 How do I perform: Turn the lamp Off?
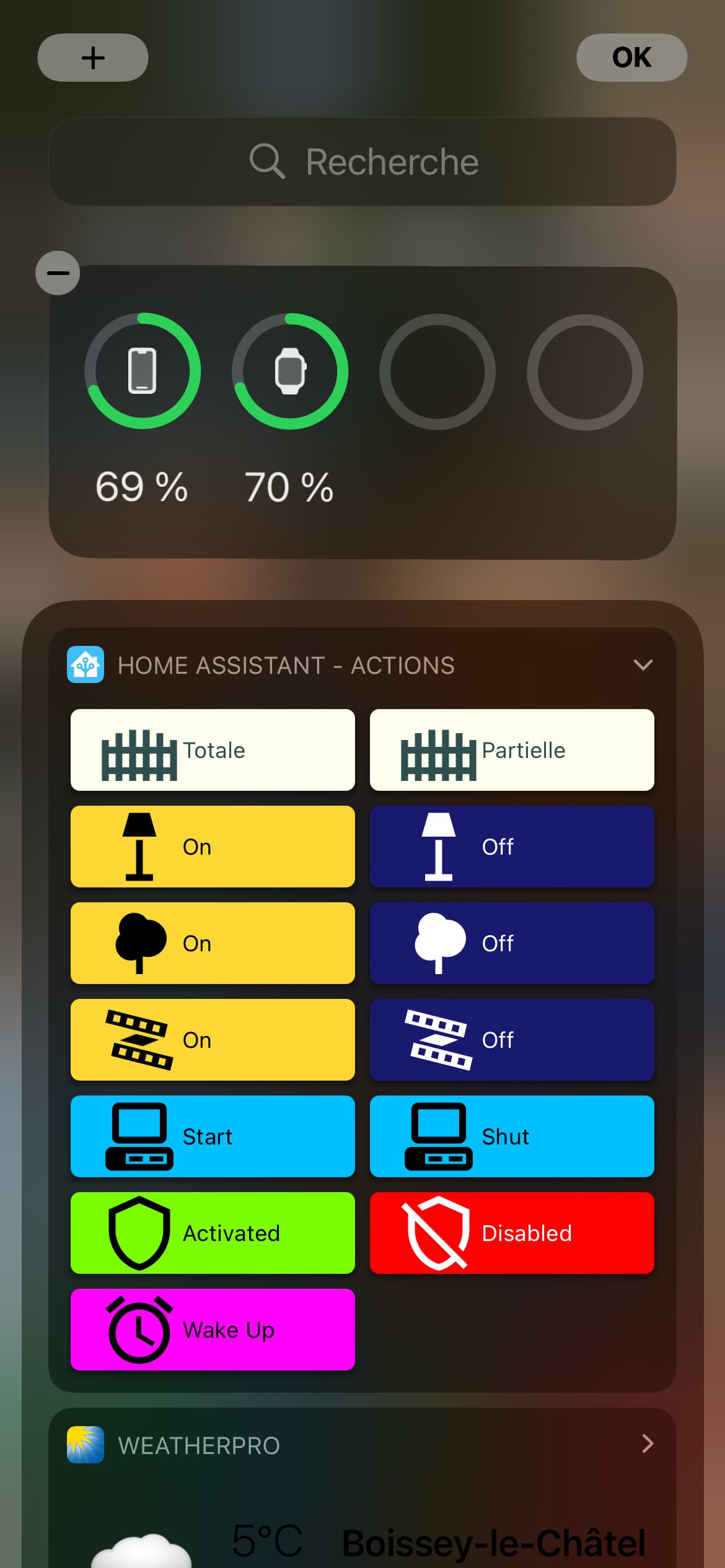tap(512, 847)
